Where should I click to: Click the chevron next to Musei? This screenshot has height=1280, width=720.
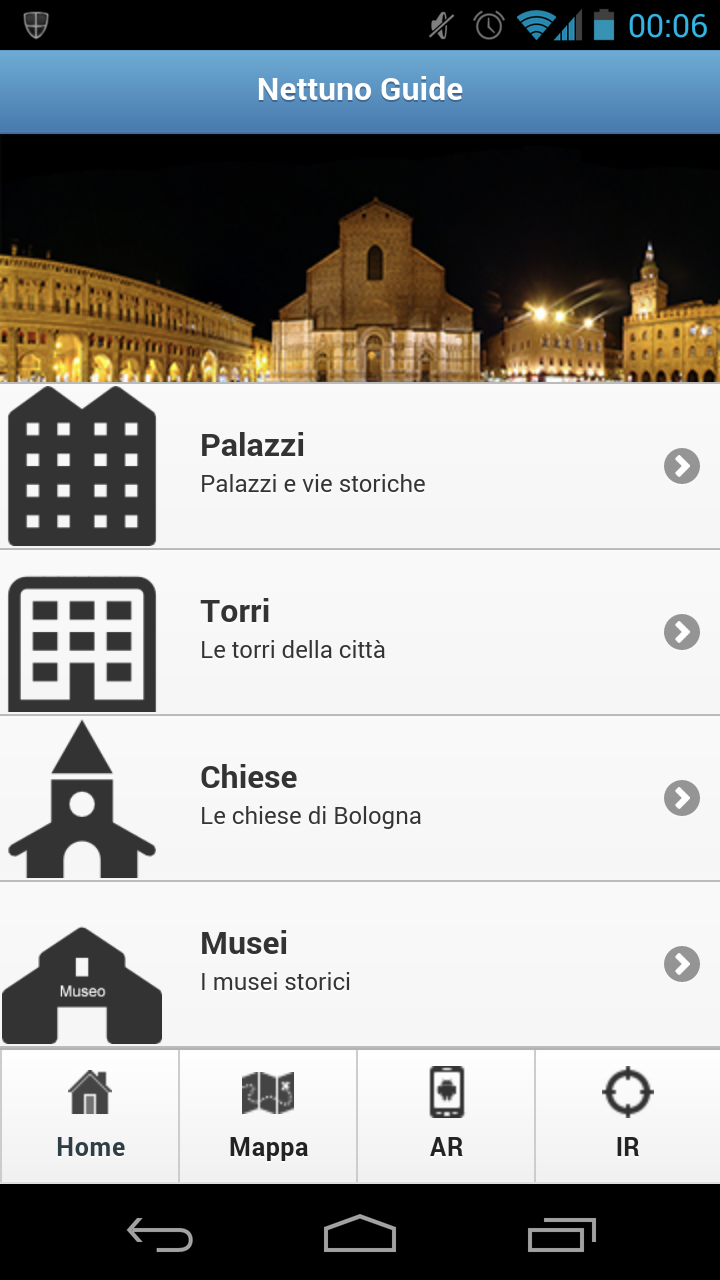coord(681,964)
